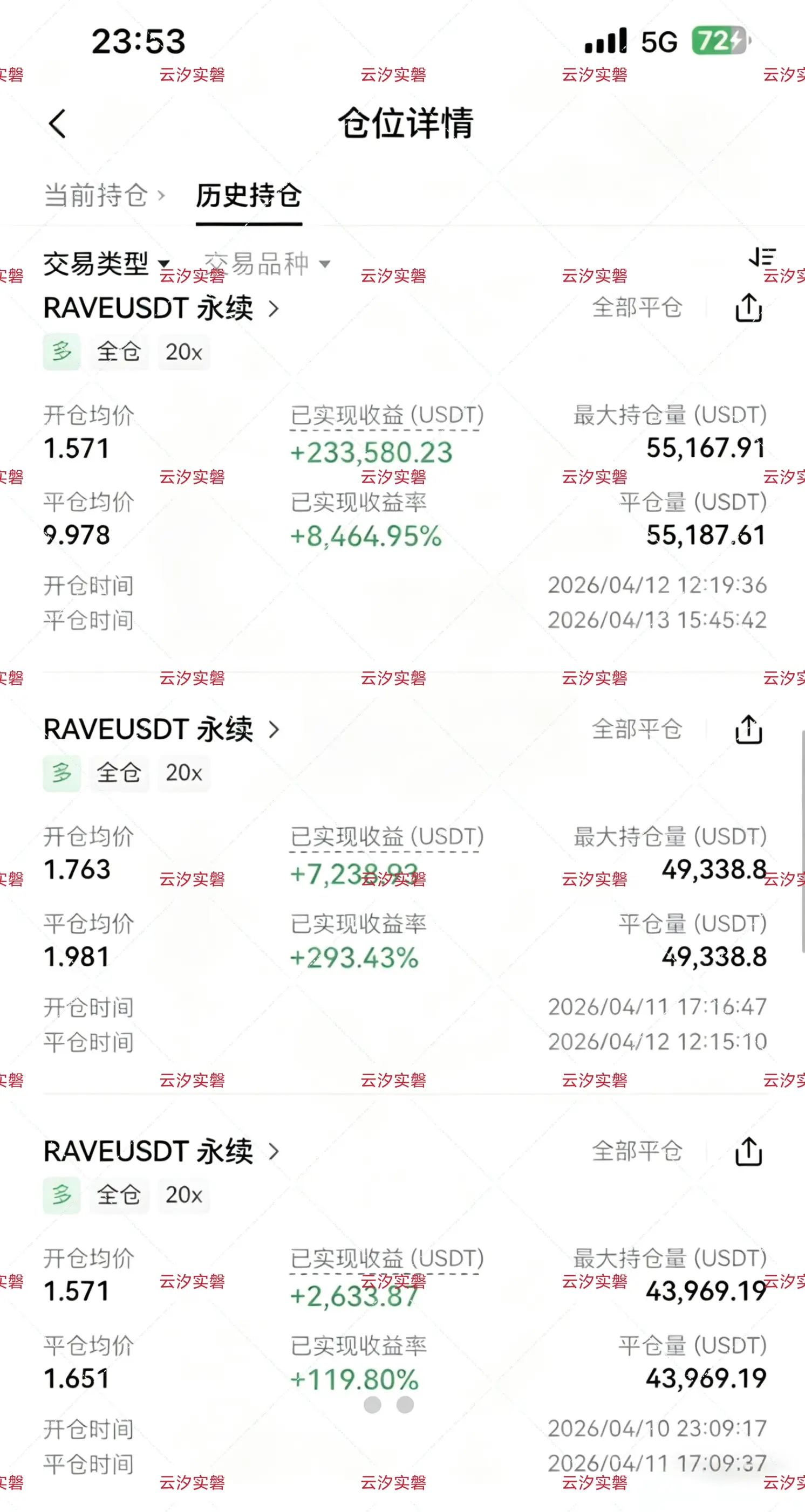805x1512 pixels.
Task: Open RAVEUSDT 永续 with +2,633.87 profit
Action: 161,1151
